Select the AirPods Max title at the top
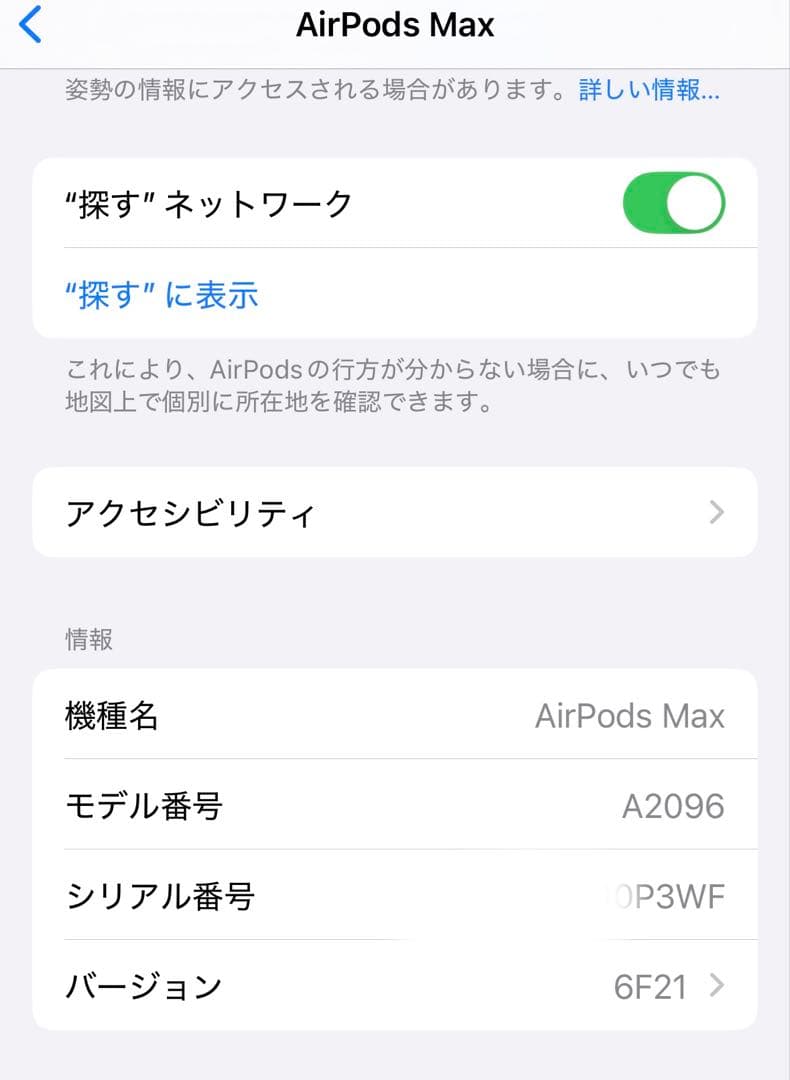 point(395,25)
